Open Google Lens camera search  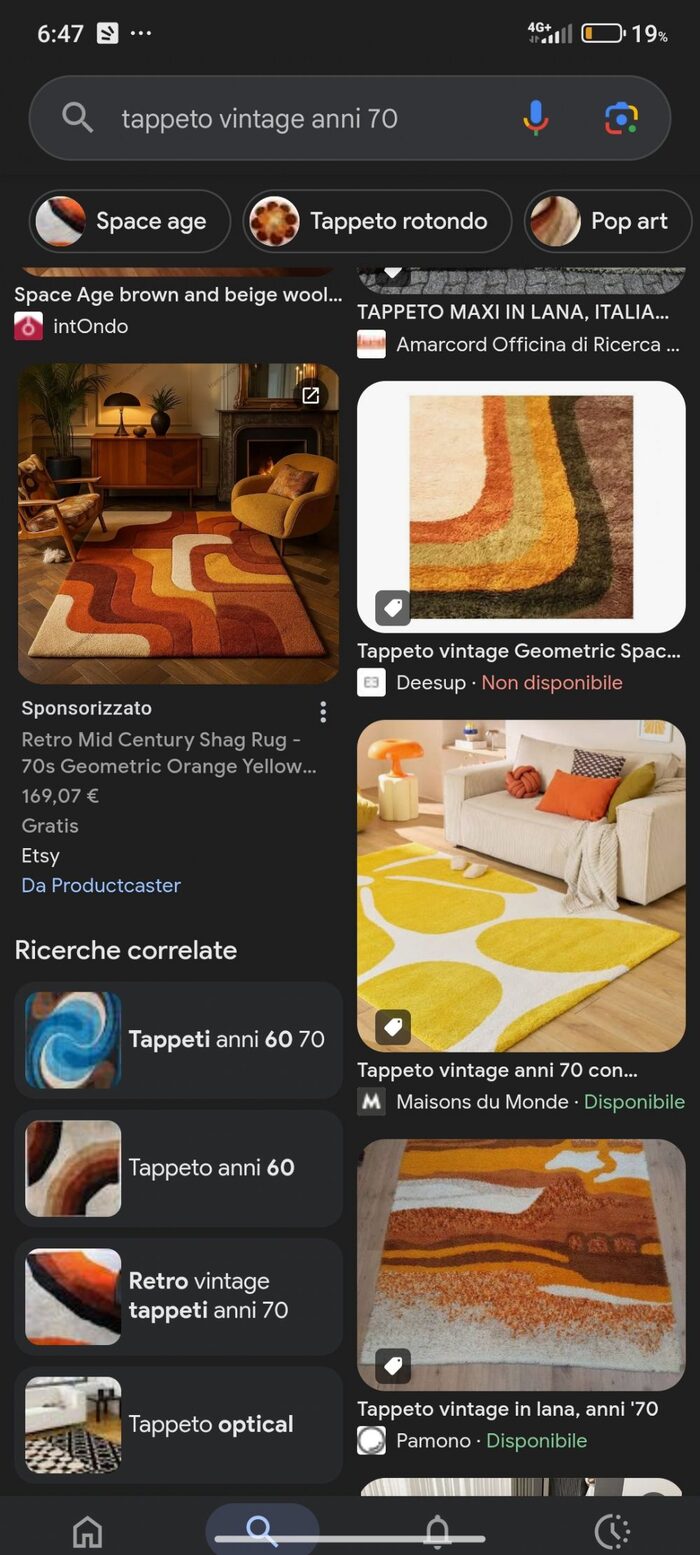(x=621, y=118)
